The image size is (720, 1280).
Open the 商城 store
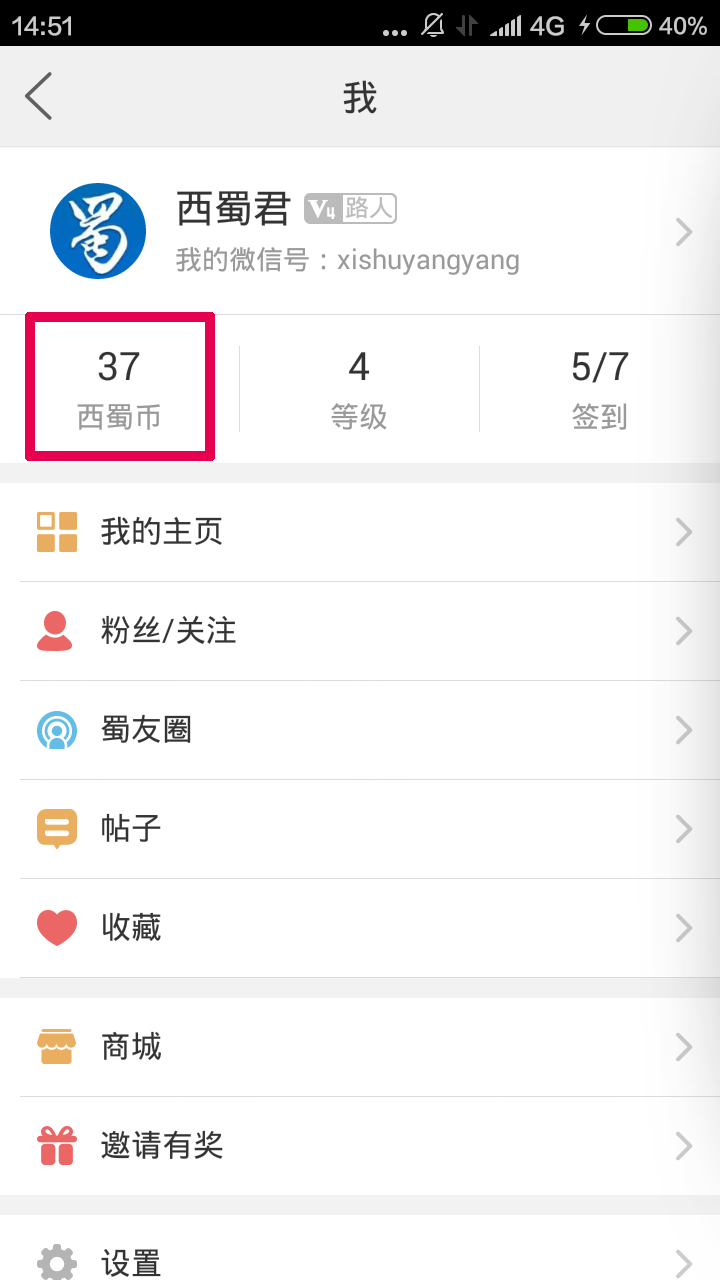pyautogui.click(x=360, y=1047)
